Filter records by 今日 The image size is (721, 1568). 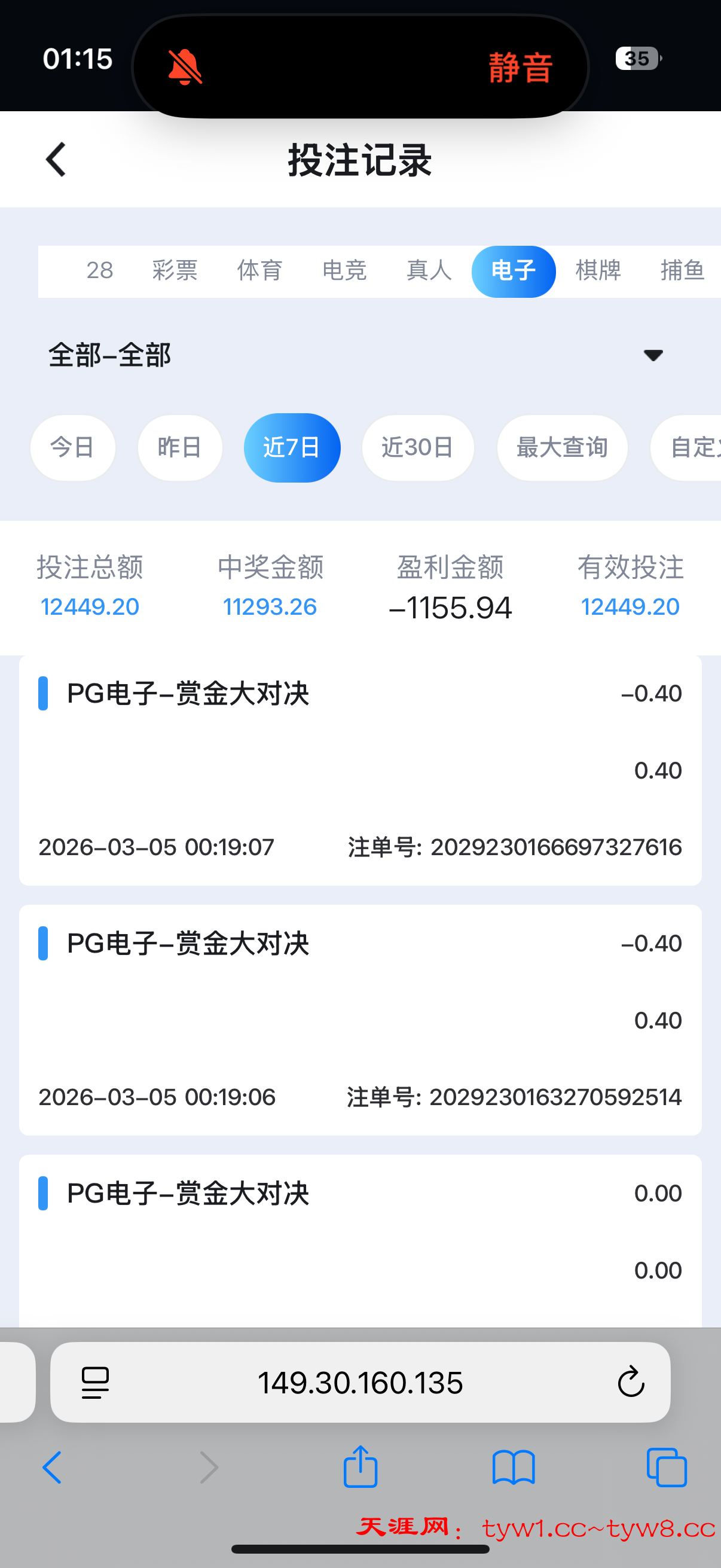[72, 448]
